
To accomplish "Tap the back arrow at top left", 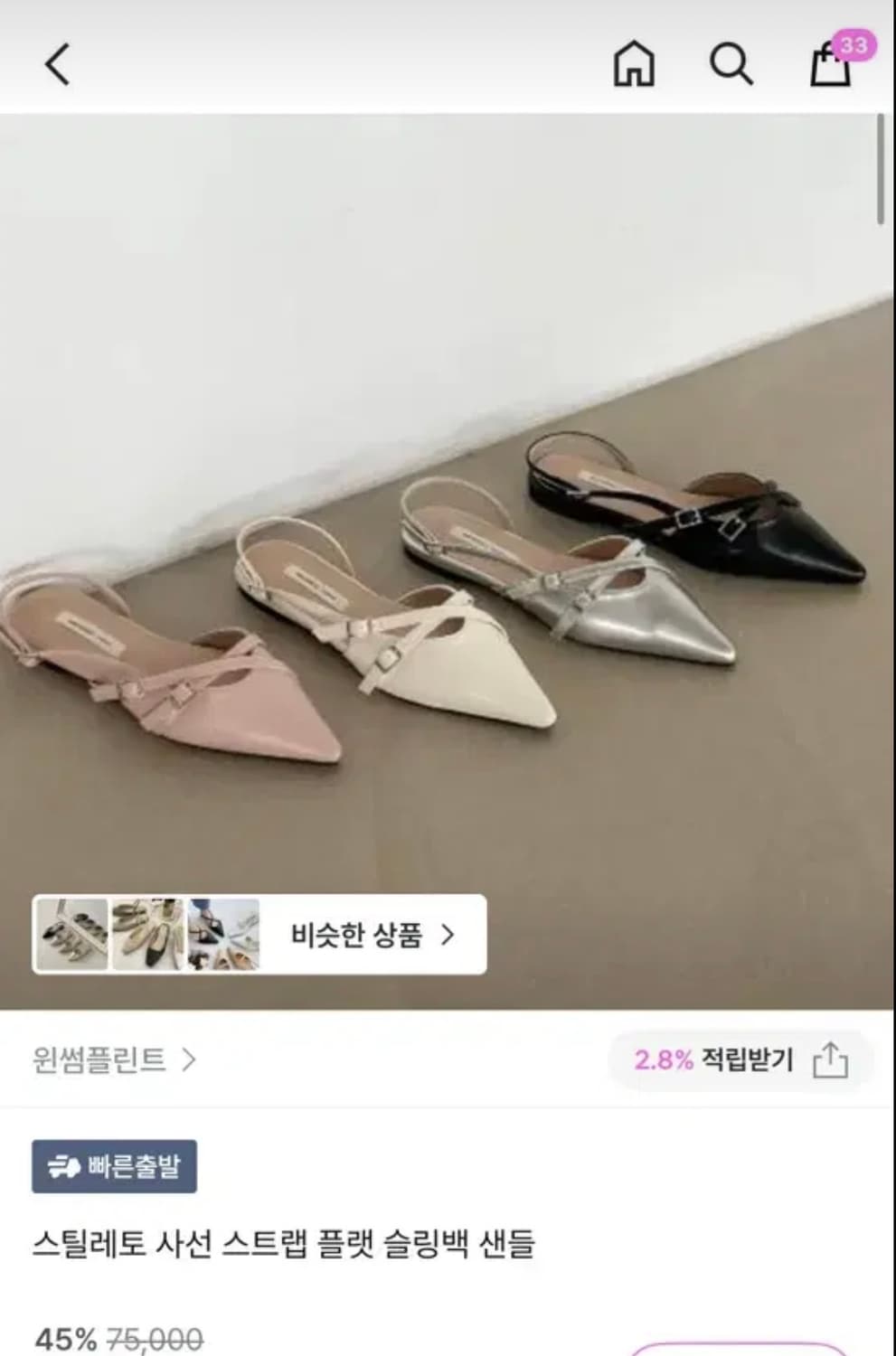I will (x=55, y=65).
